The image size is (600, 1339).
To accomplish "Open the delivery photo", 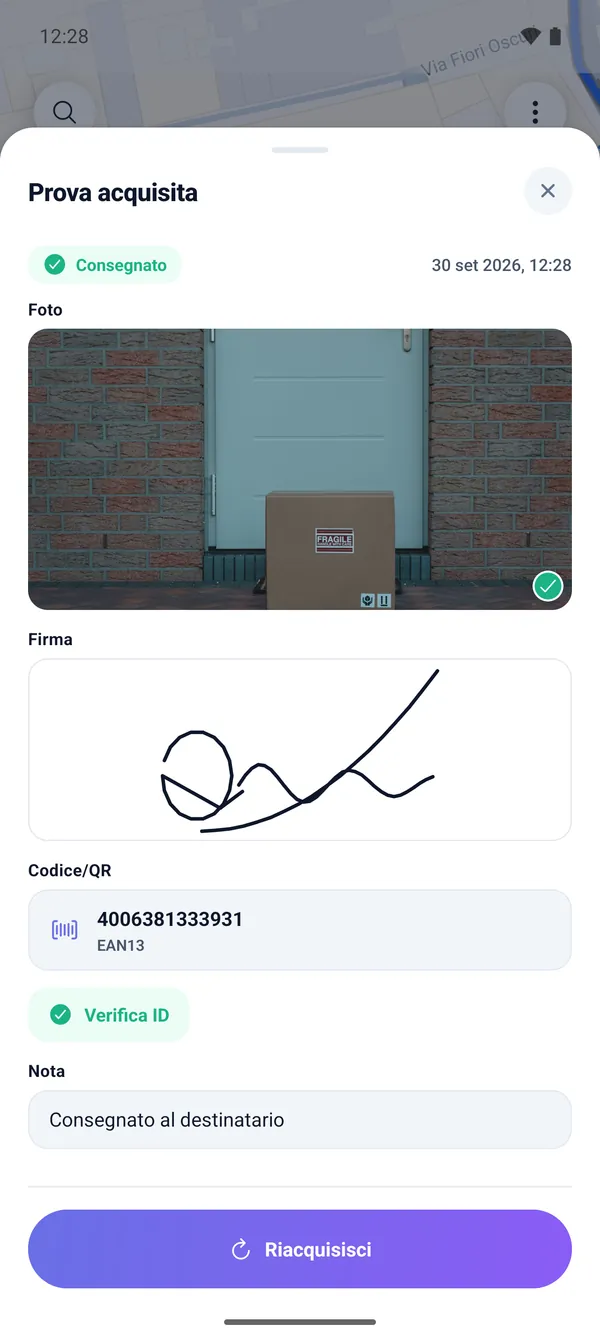I will 300,469.
